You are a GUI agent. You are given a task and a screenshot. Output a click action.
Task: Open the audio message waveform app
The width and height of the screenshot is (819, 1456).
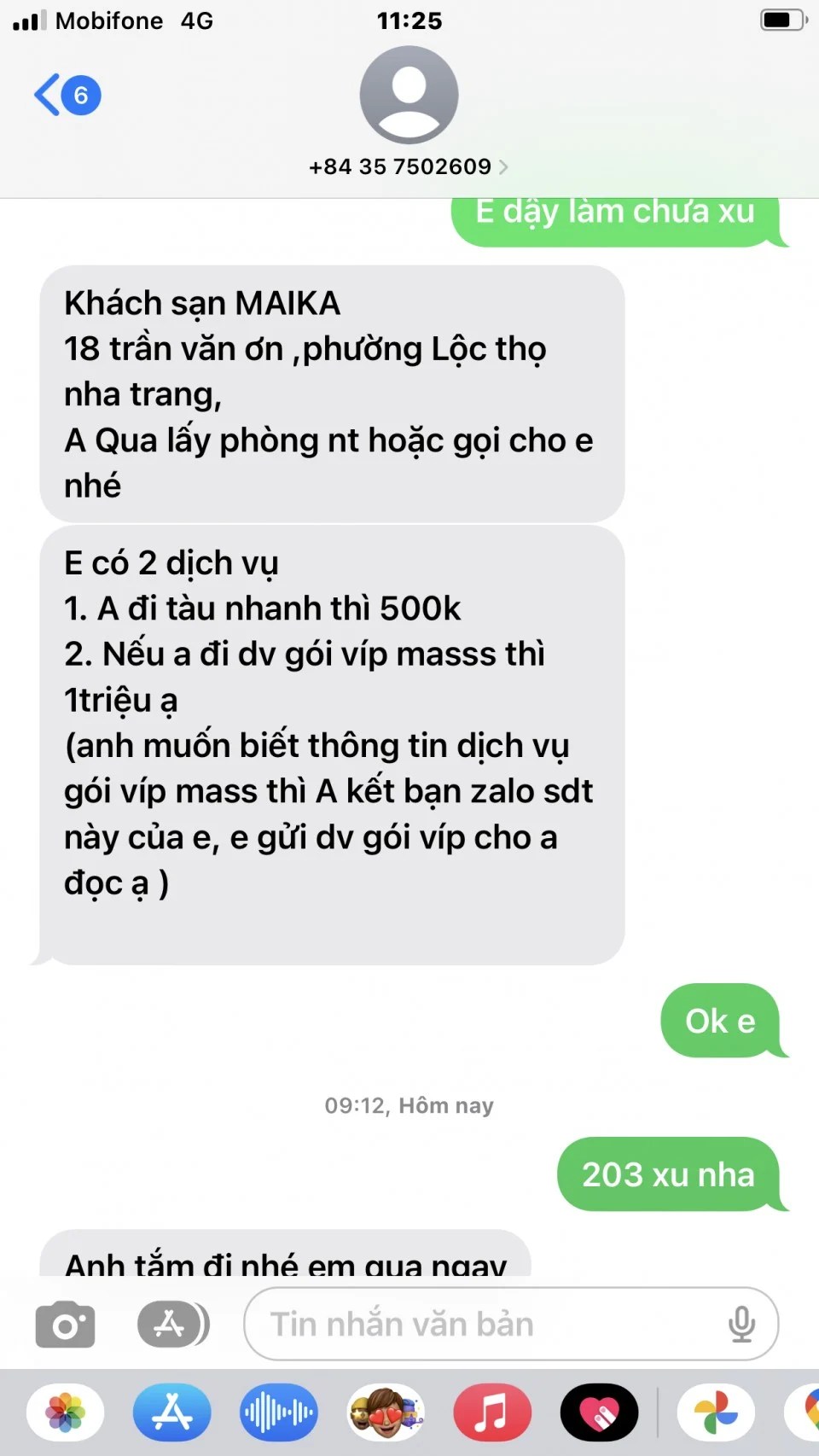[x=279, y=1412]
